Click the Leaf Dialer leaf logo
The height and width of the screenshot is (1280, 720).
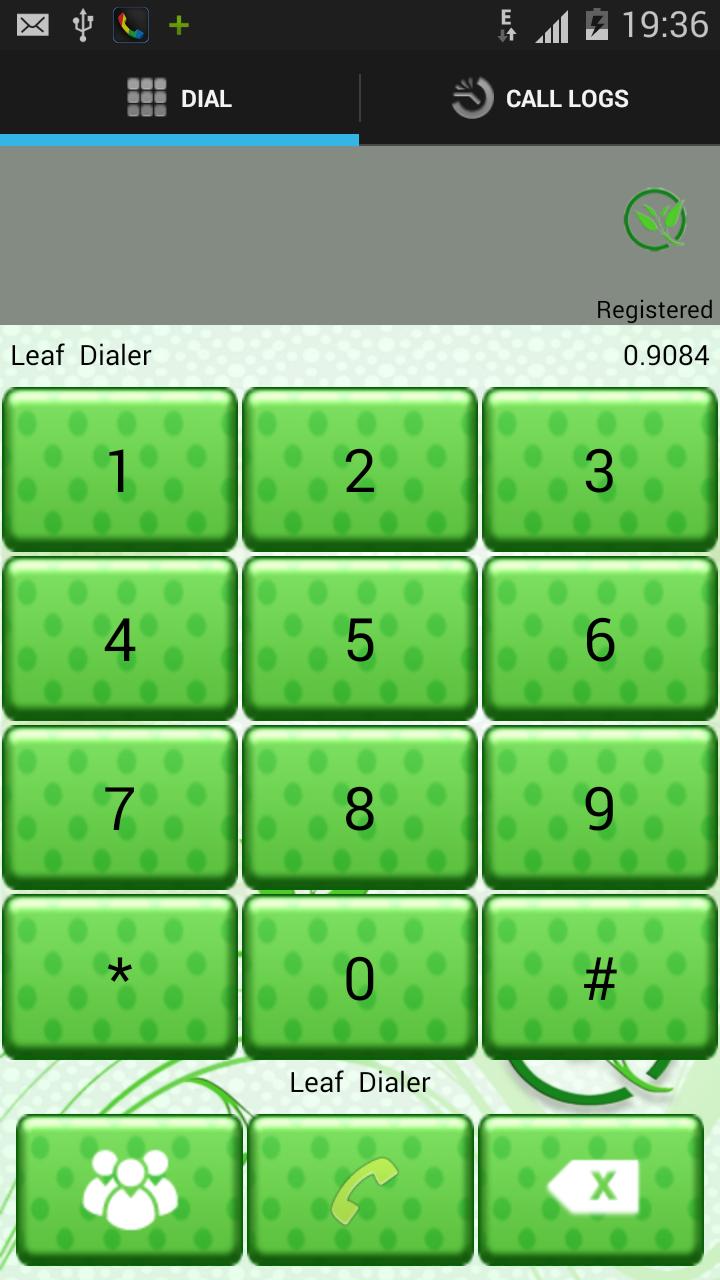click(656, 219)
